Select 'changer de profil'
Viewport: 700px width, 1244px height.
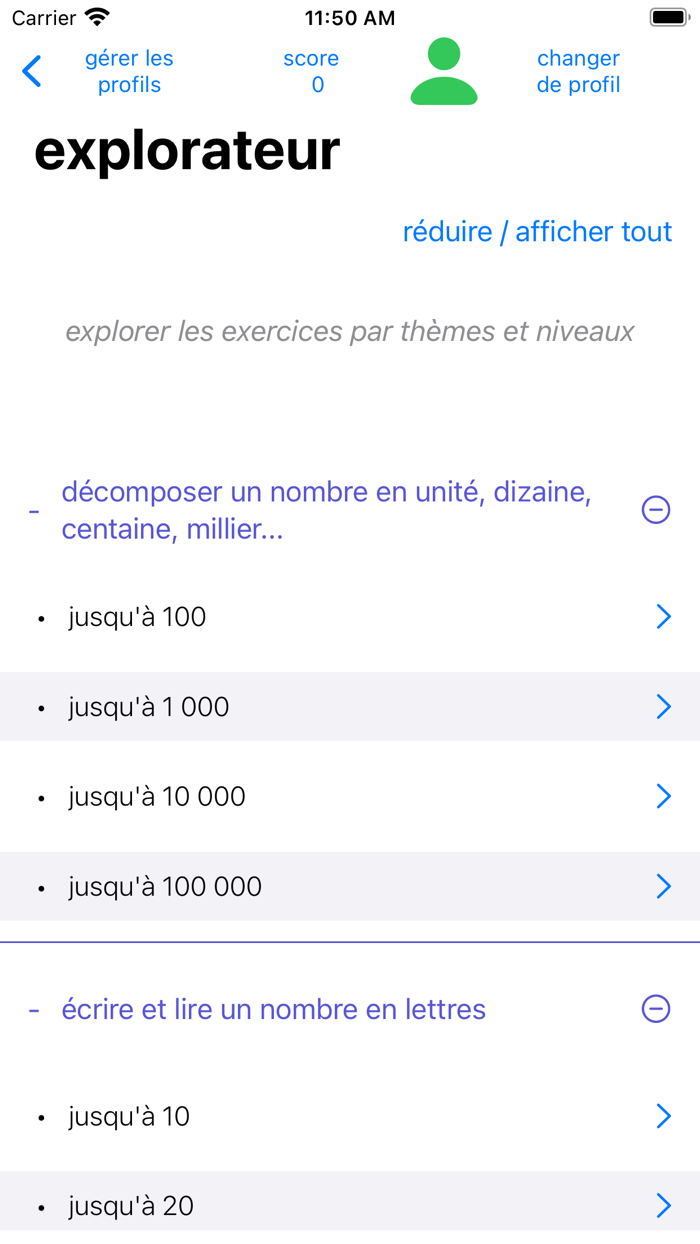pyautogui.click(x=578, y=71)
